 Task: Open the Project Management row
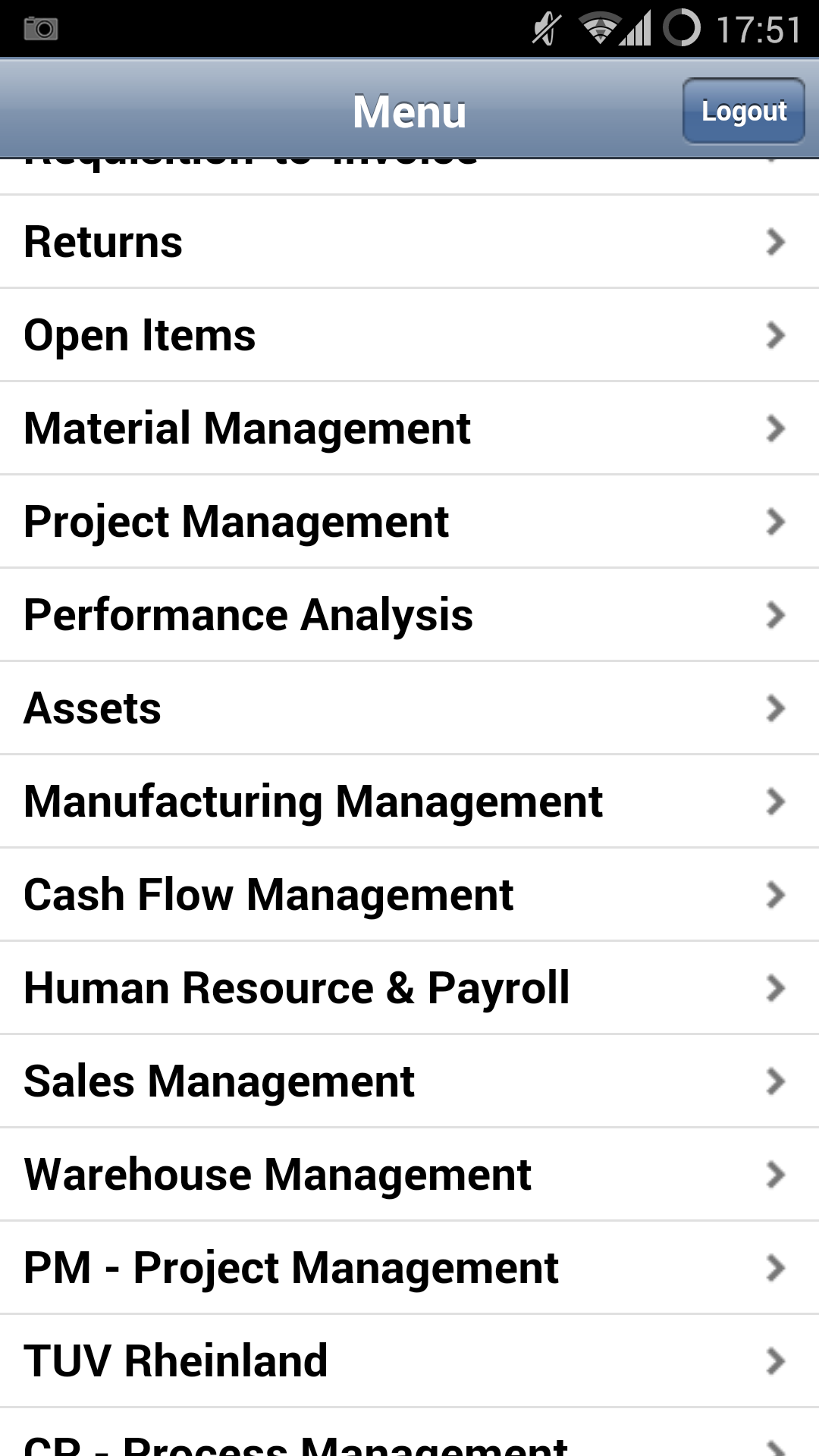click(x=409, y=522)
